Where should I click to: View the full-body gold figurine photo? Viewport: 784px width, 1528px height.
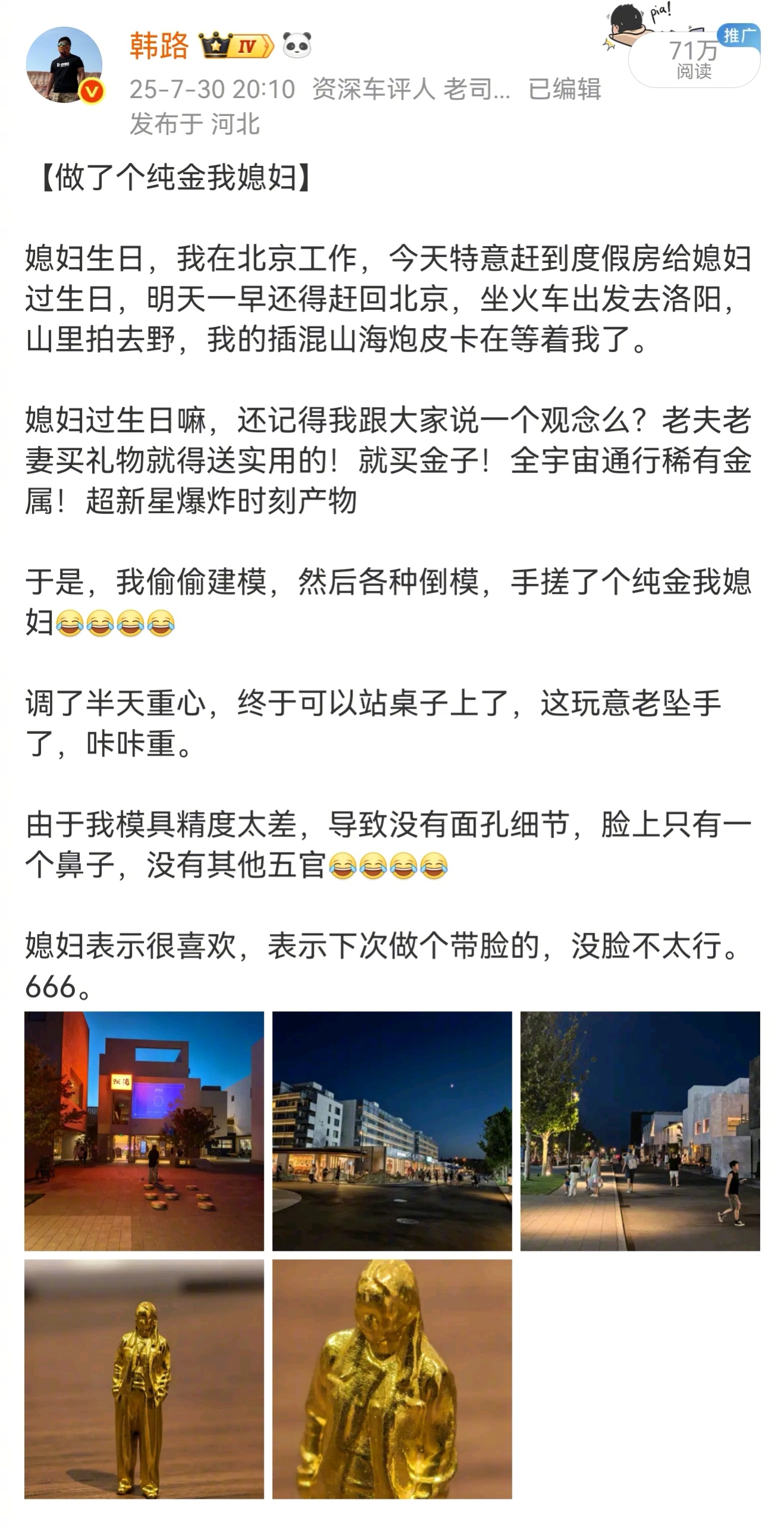(x=144, y=1379)
